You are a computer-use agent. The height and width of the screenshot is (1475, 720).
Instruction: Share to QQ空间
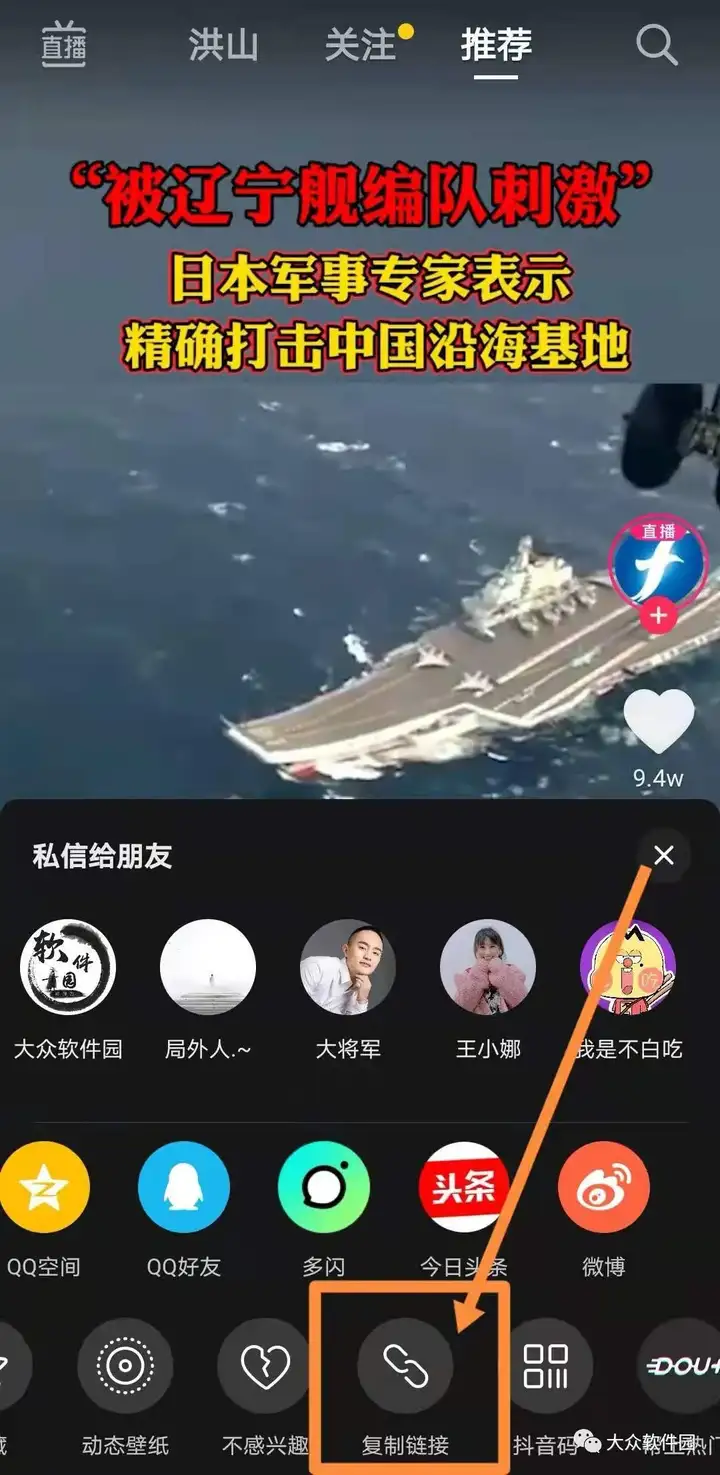44,1187
